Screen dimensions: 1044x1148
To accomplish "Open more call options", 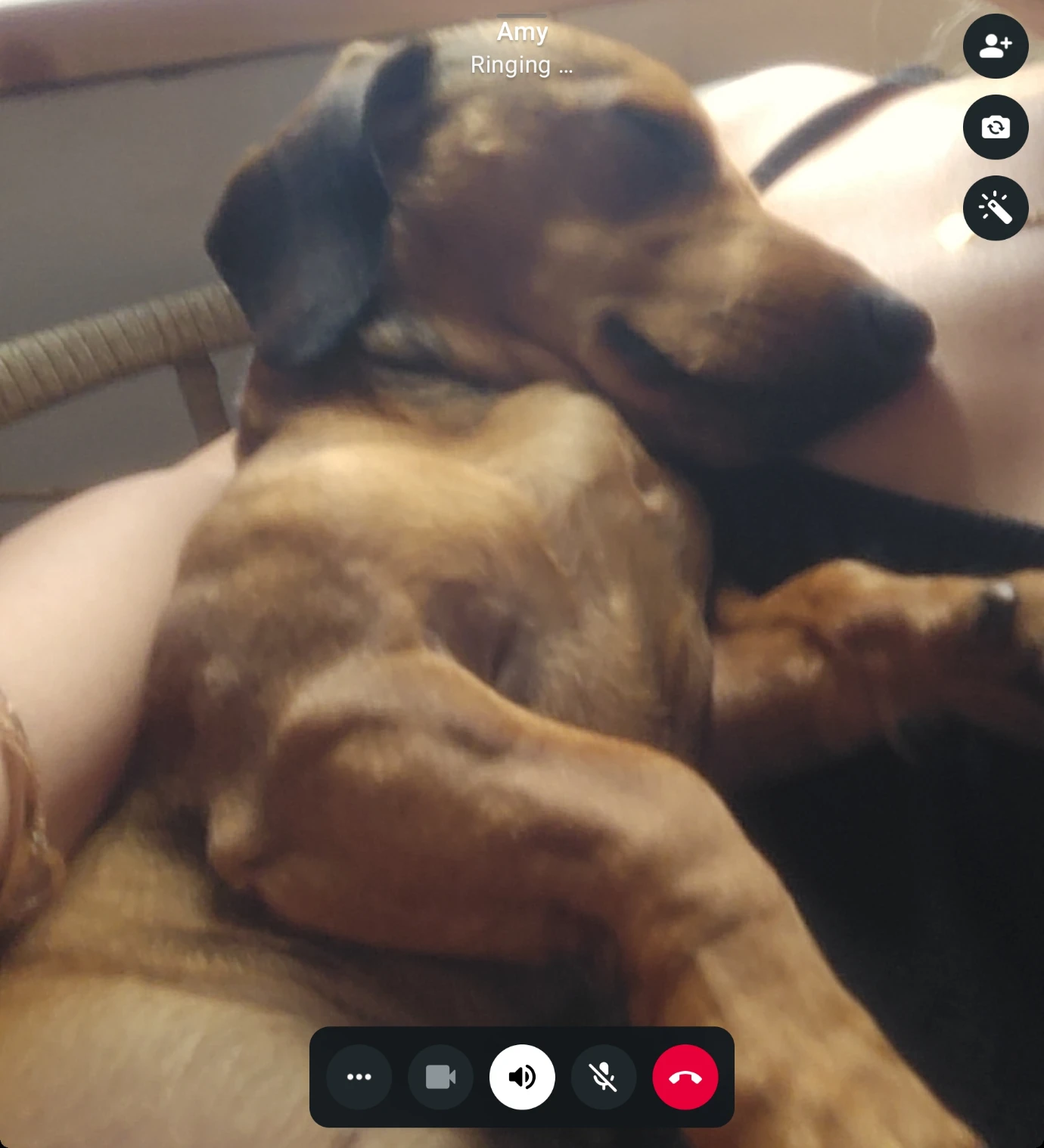I will click(x=359, y=1076).
